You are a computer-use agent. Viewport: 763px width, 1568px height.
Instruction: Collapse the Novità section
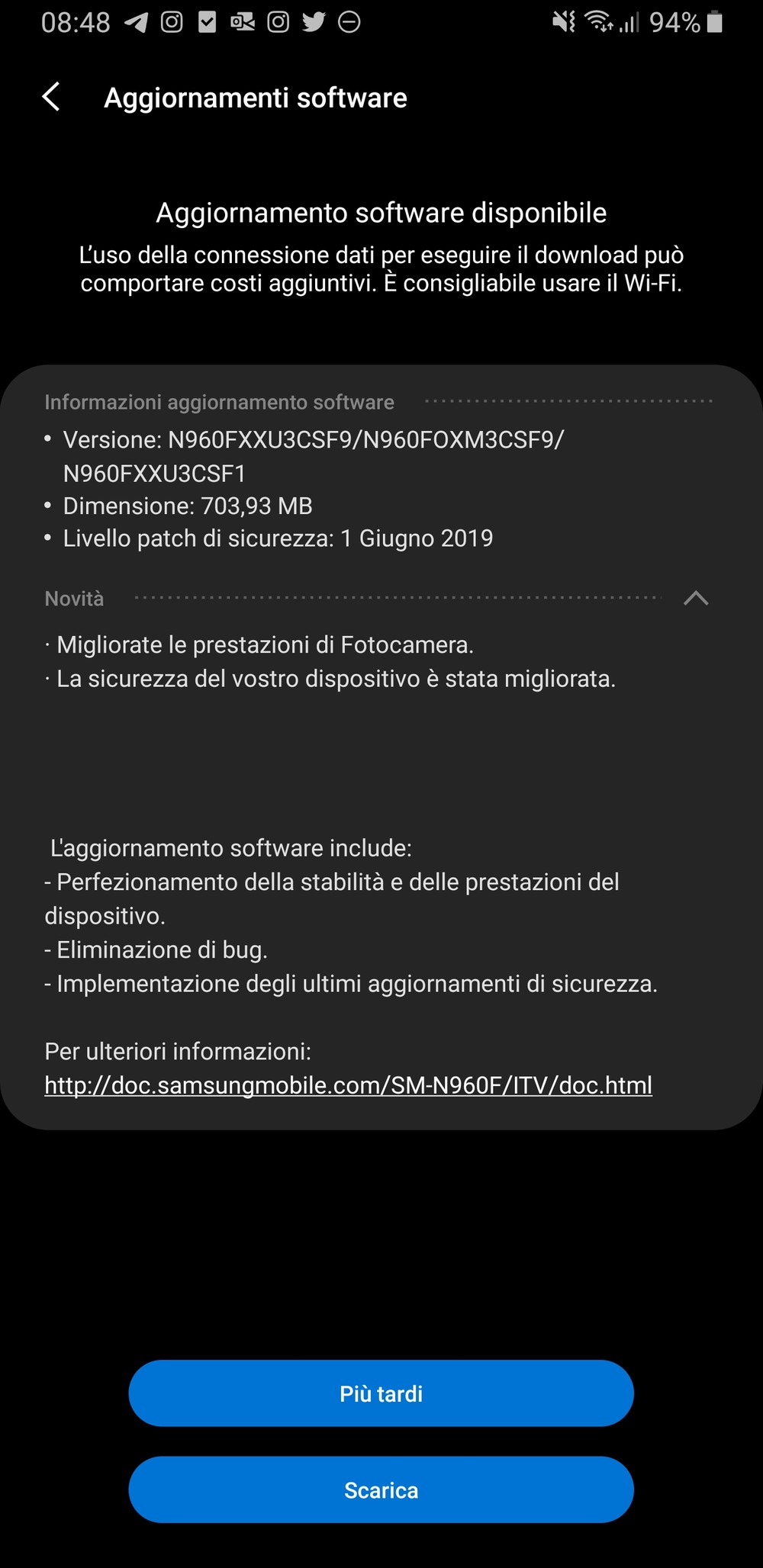click(x=696, y=598)
